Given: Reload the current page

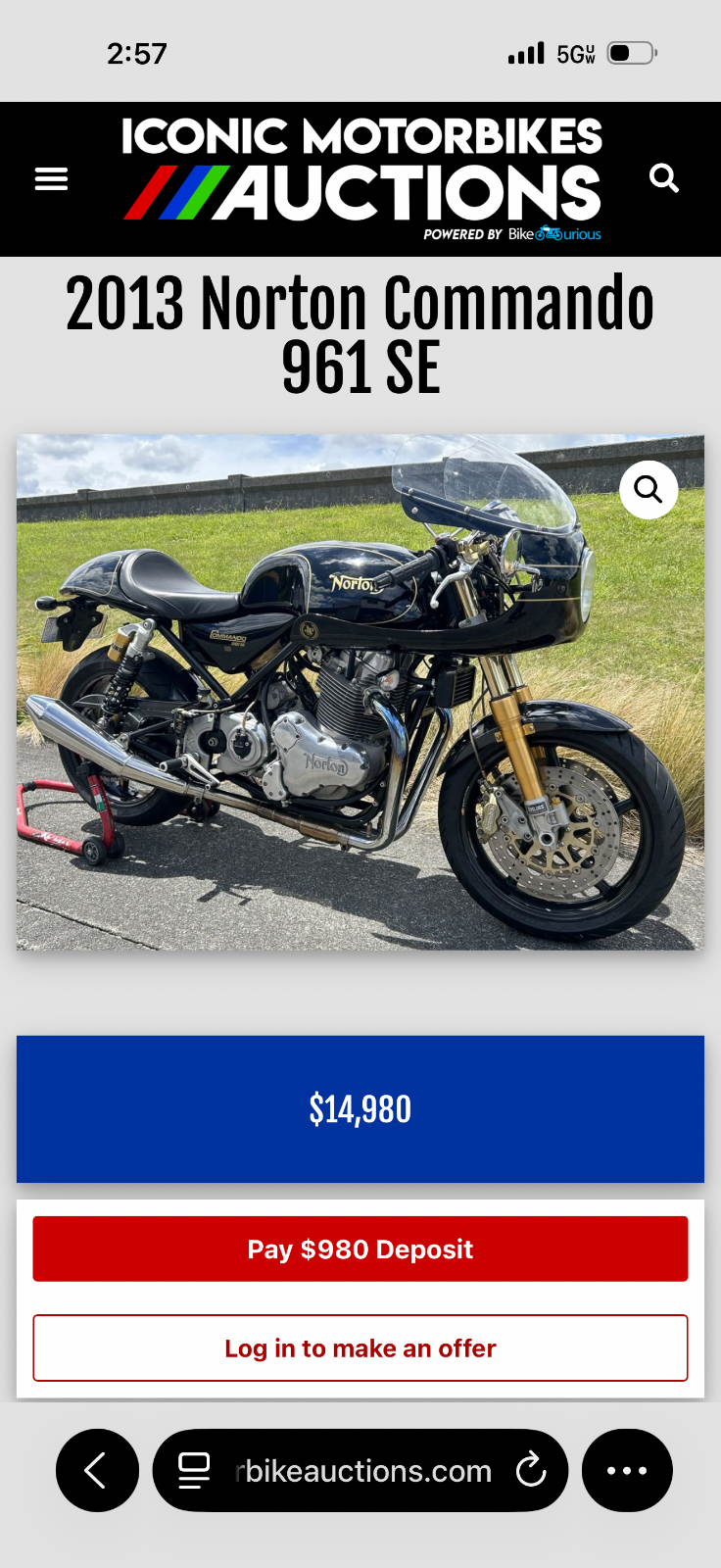Looking at the screenshot, I should [531, 1470].
